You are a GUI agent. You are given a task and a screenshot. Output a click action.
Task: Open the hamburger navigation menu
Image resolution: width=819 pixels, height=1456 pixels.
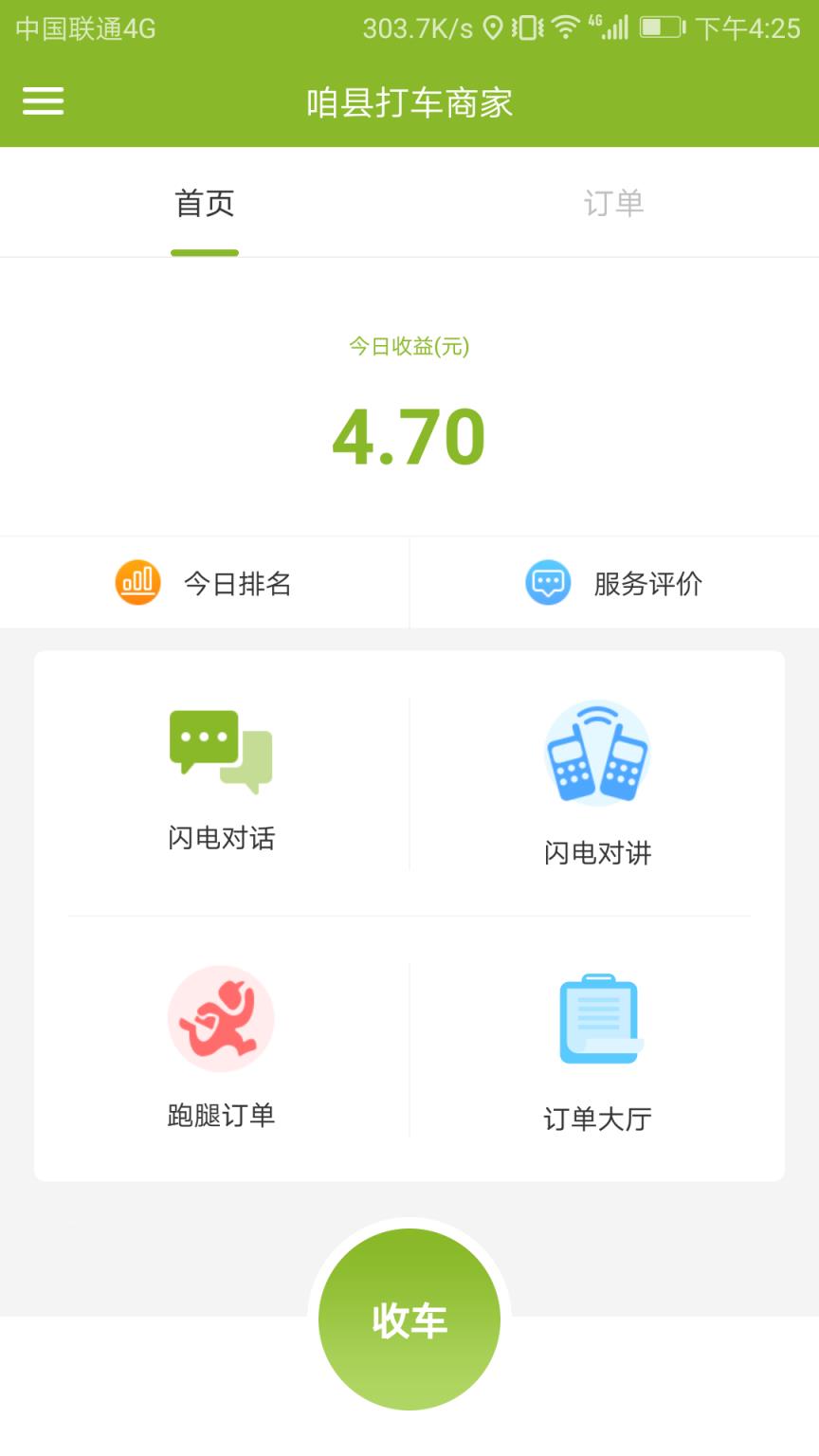[x=42, y=100]
